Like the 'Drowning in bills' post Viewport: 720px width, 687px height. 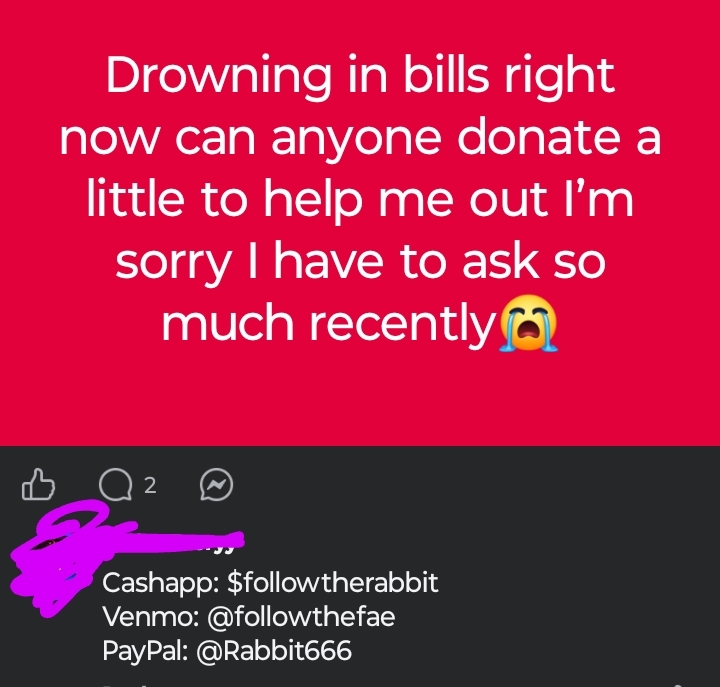[38, 486]
